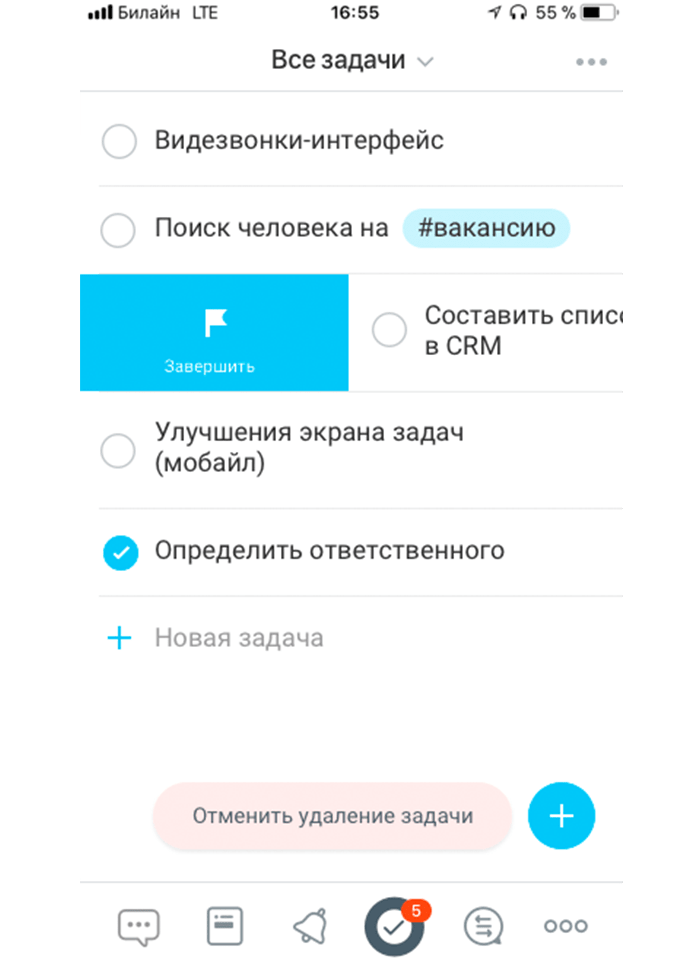Check off «Видезвонки-интерфейс» task
Screen dimensions: 700x960
[x=120, y=142]
